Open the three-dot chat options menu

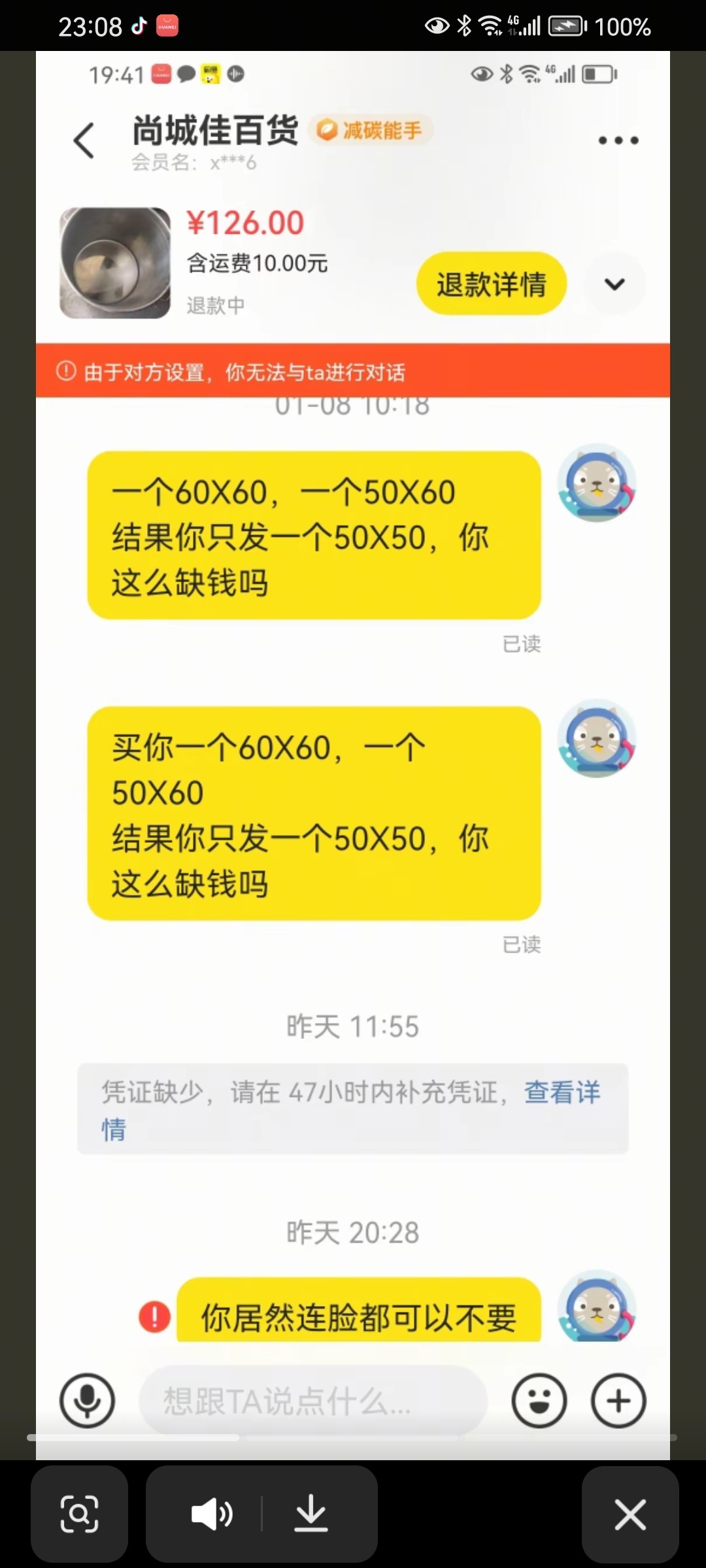[x=615, y=140]
